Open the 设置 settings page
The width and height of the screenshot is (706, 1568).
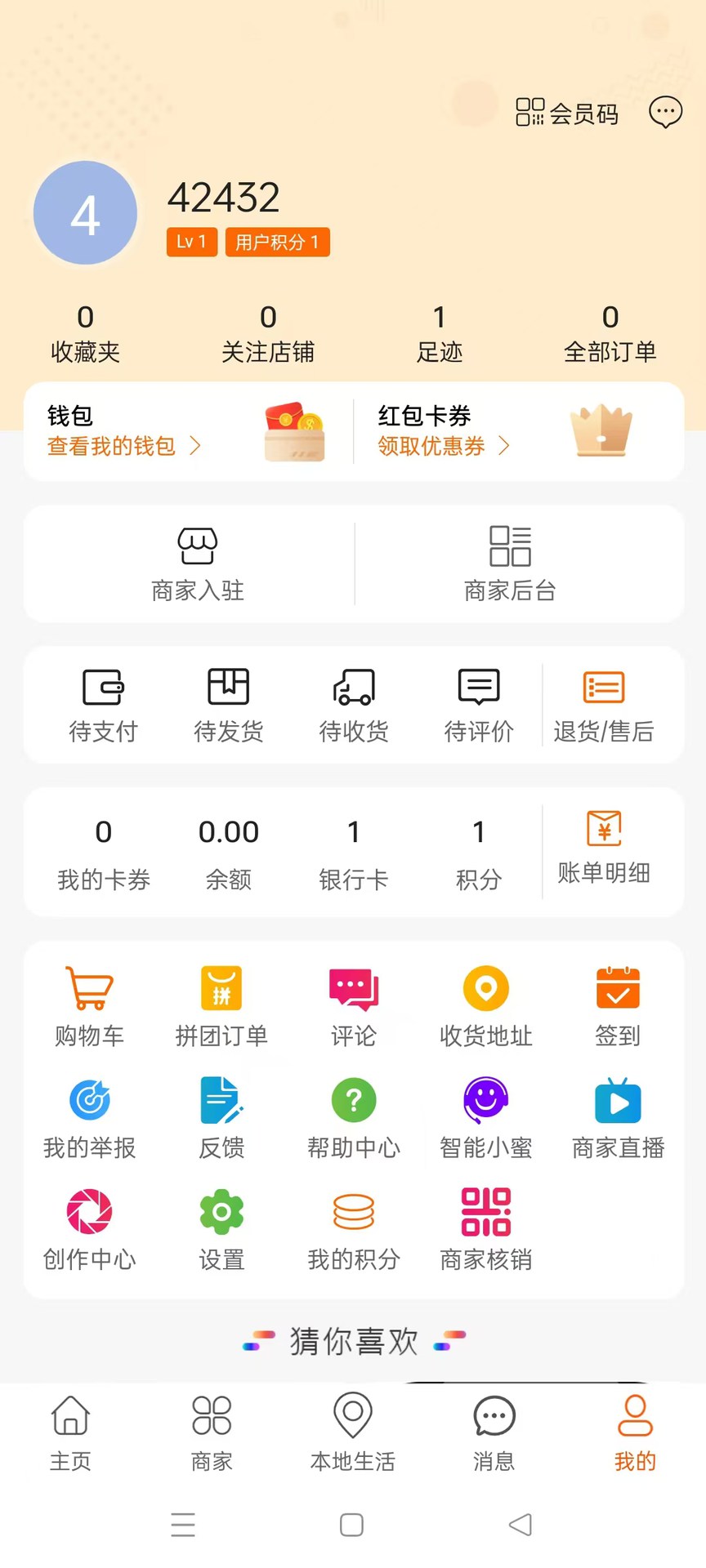(x=221, y=1228)
